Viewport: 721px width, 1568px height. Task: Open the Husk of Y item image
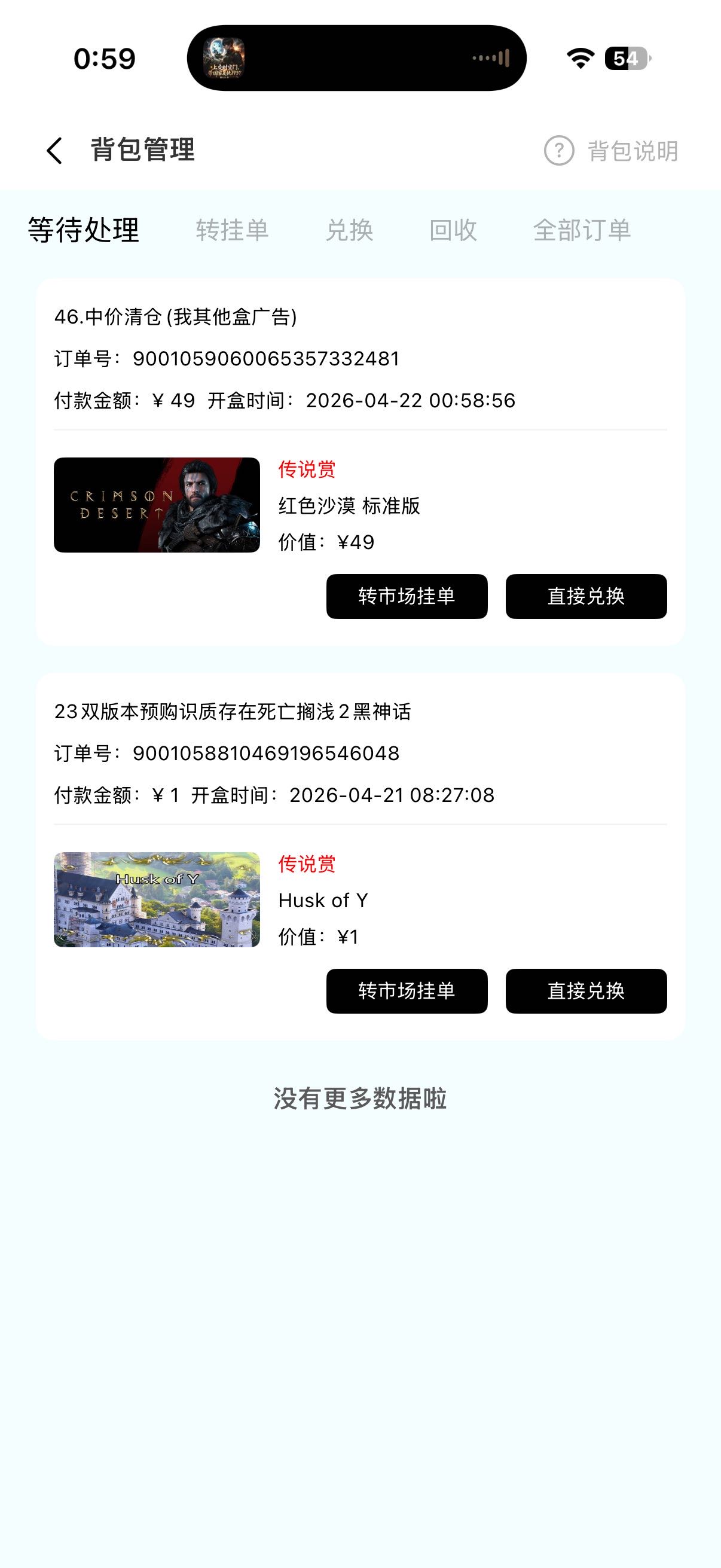pos(157,899)
